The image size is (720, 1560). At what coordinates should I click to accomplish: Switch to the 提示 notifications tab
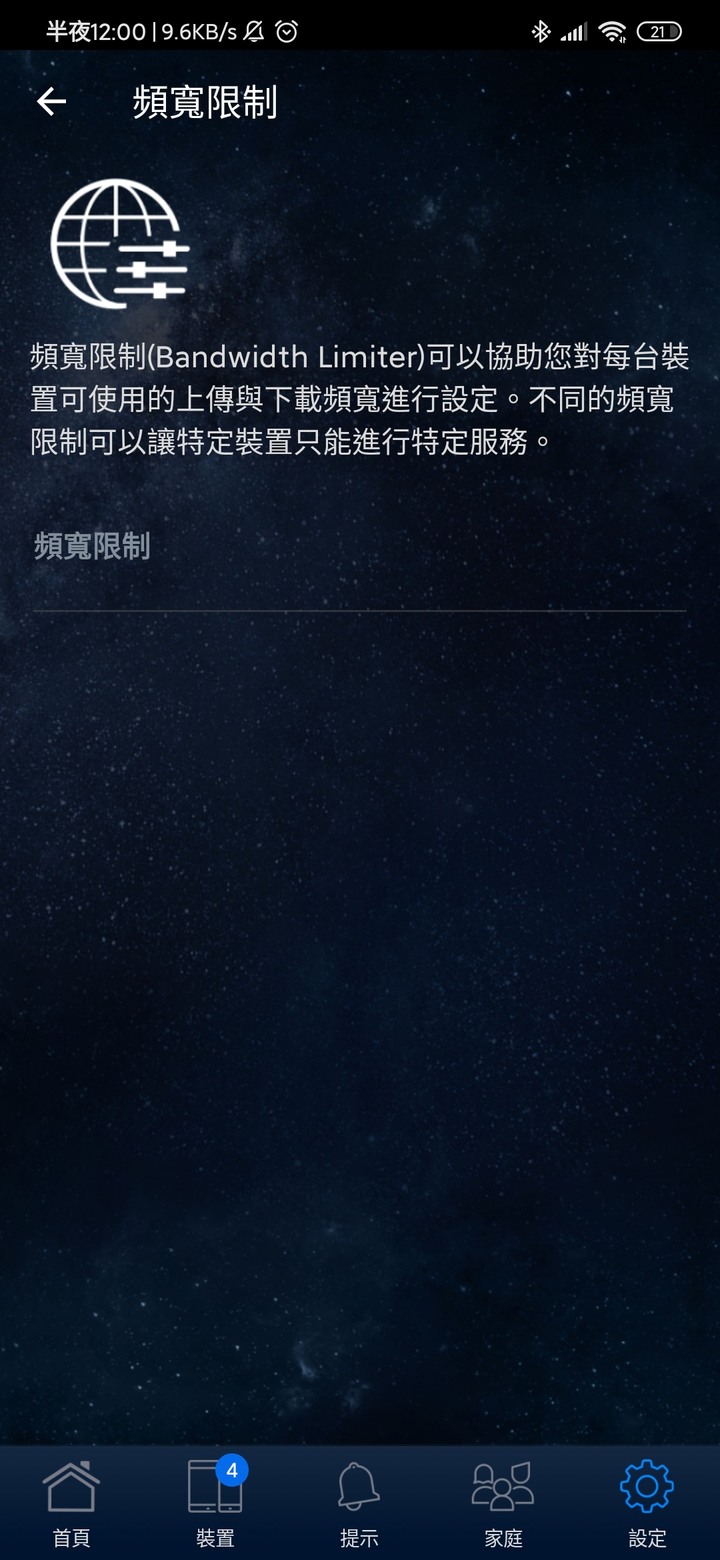(359, 1502)
